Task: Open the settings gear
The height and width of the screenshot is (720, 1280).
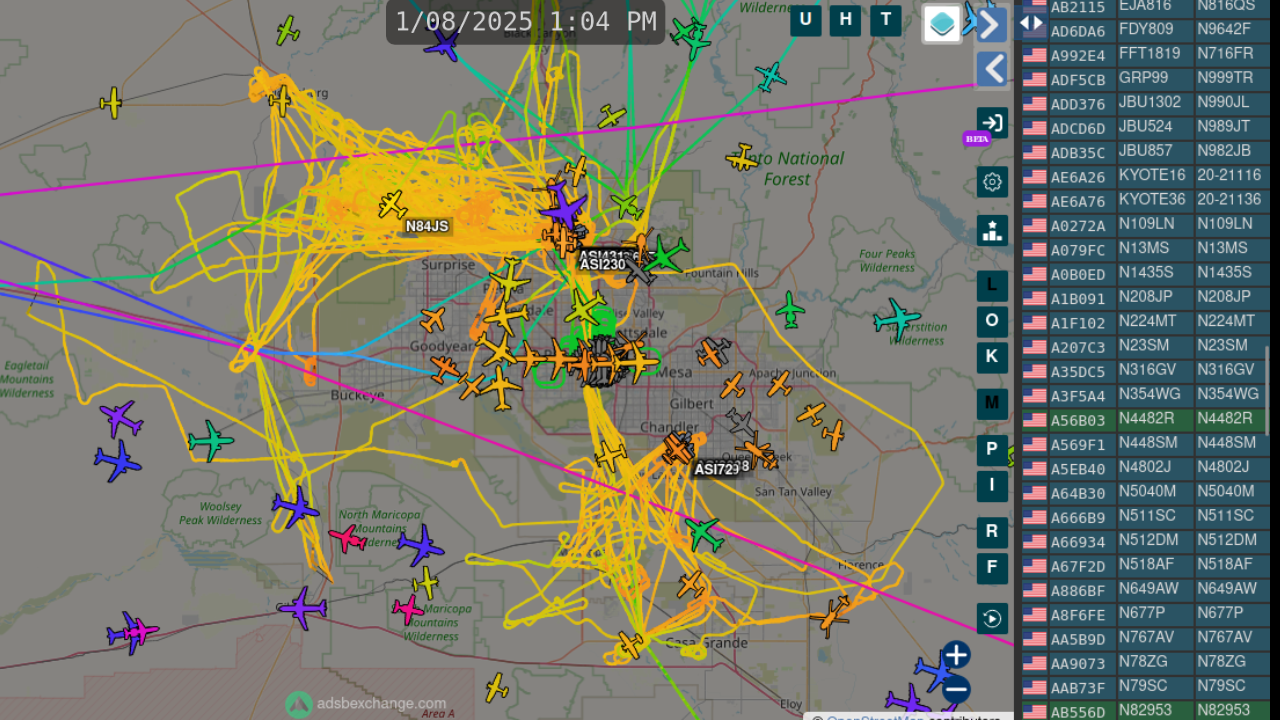Action: point(992,182)
